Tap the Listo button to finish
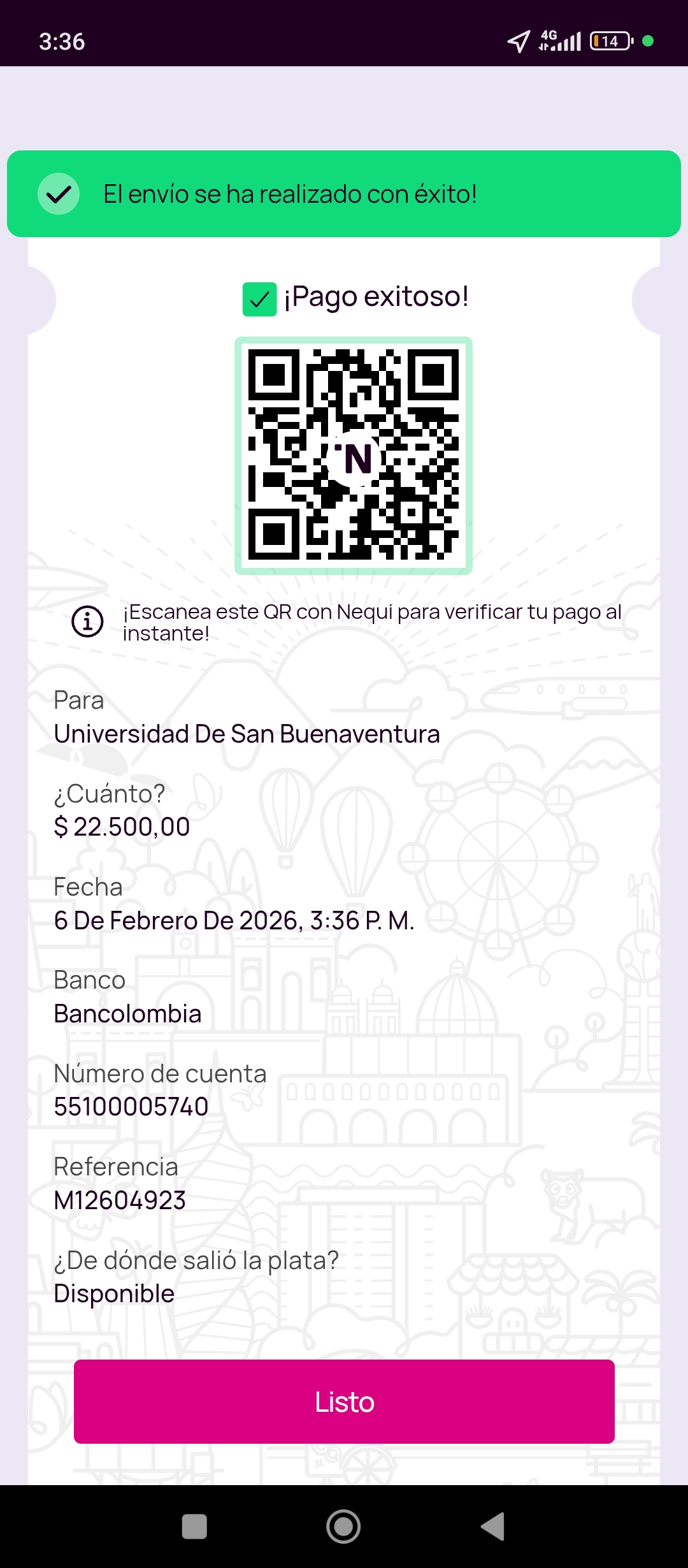 click(344, 1402)
